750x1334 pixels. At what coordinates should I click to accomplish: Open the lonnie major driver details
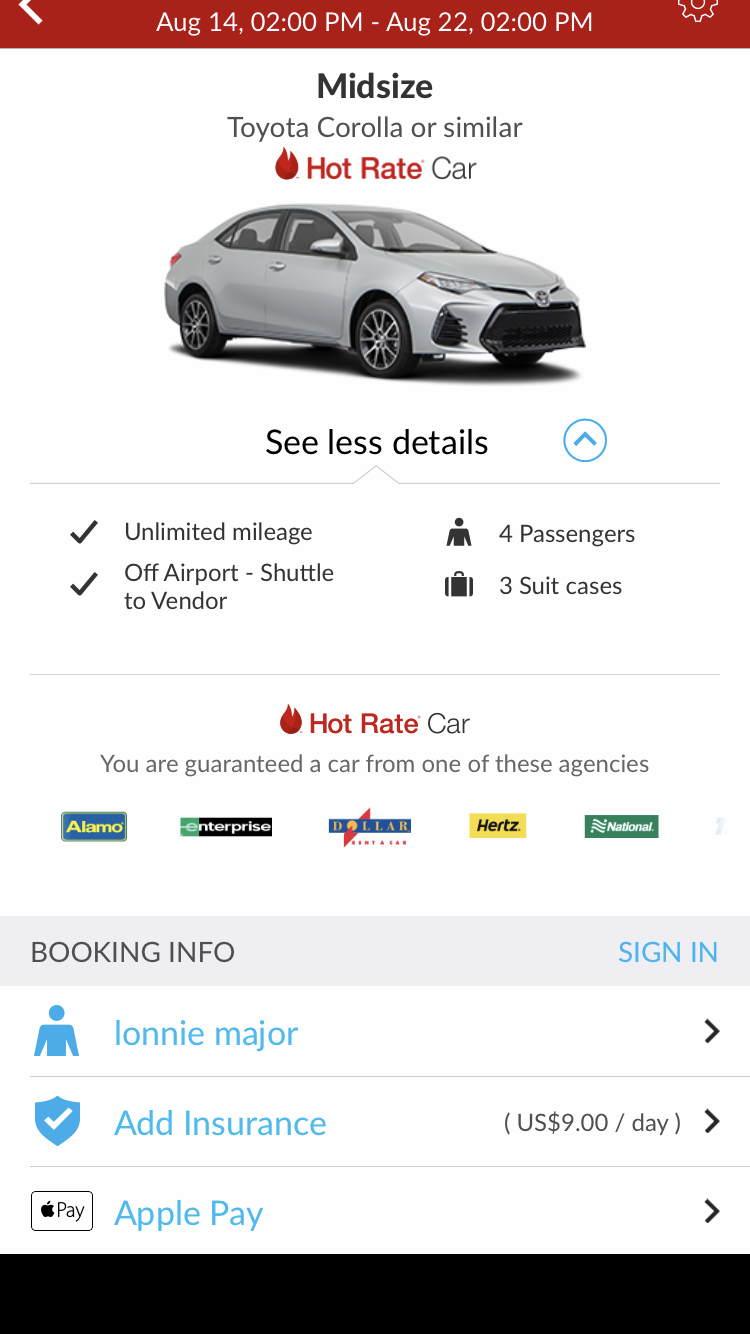[374, 1032]
